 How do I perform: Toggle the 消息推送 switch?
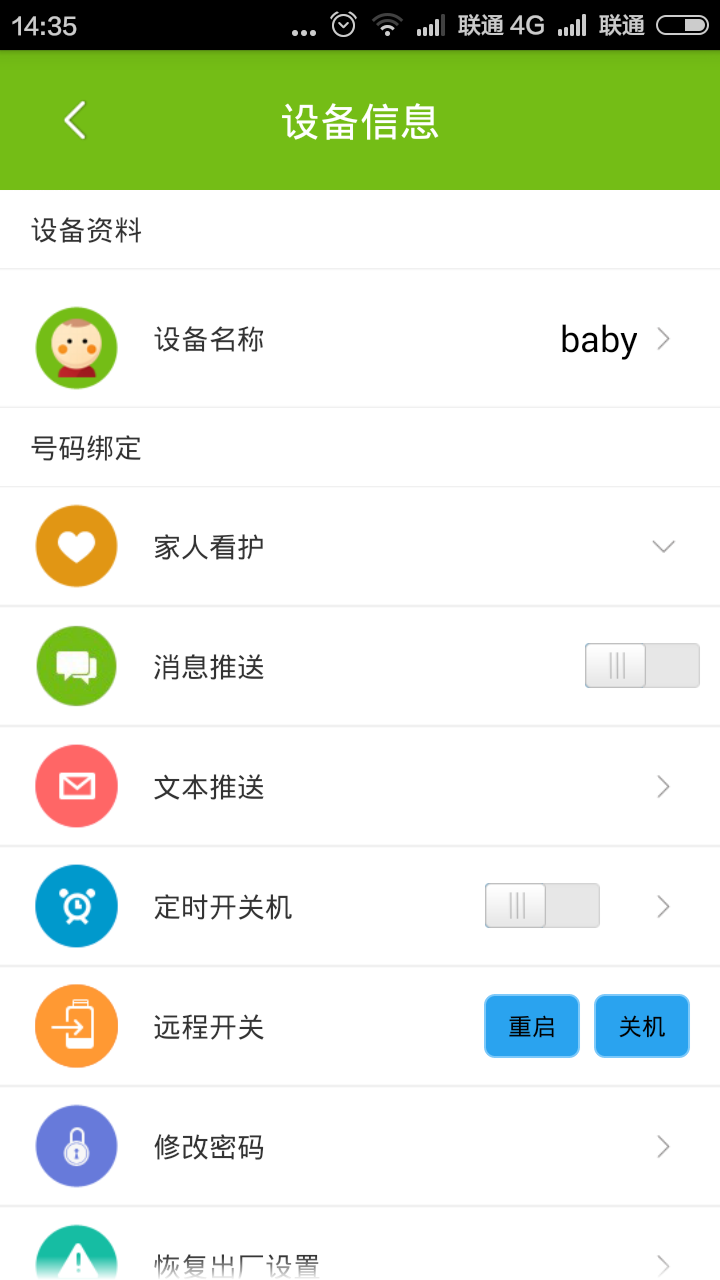click(641, 666)
